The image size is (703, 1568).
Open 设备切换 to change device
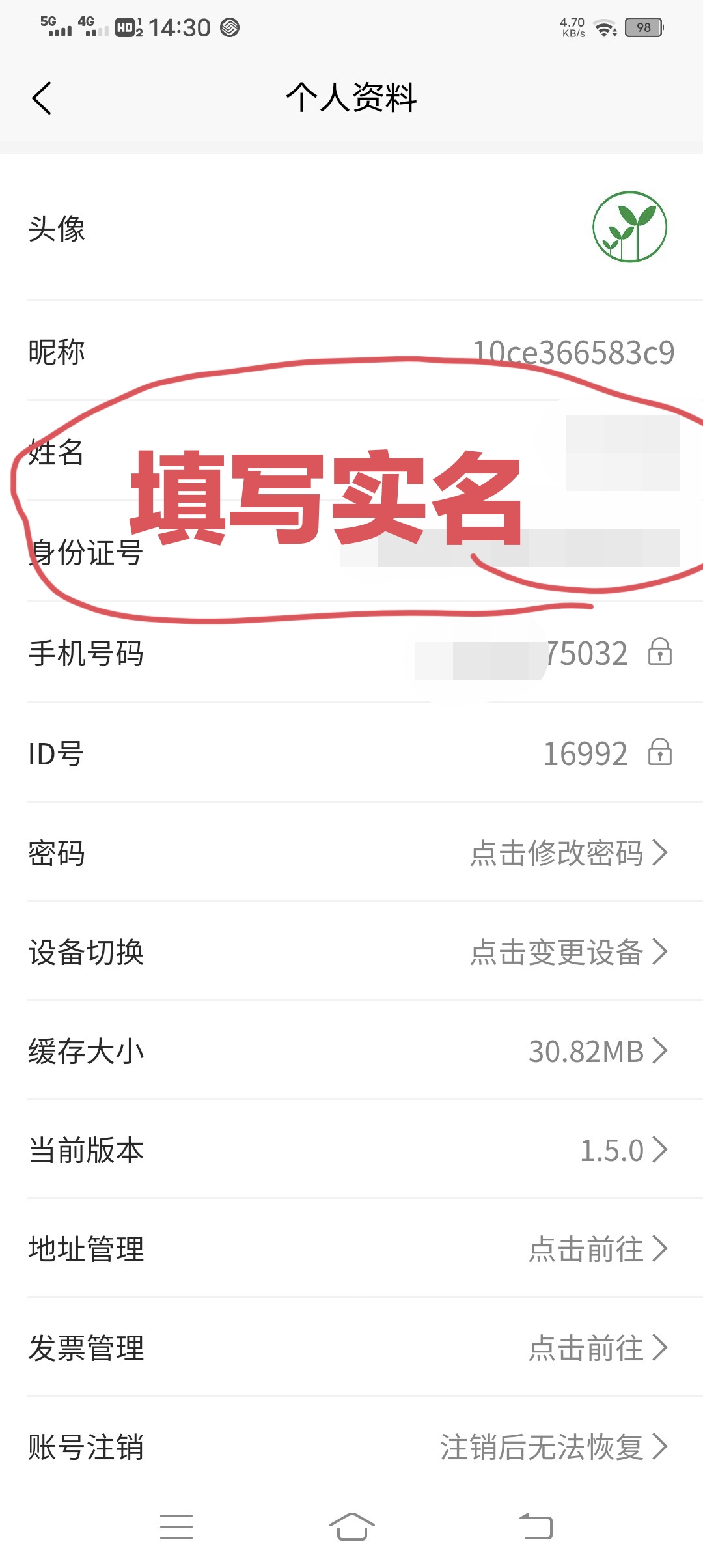[x=351, y=952]
